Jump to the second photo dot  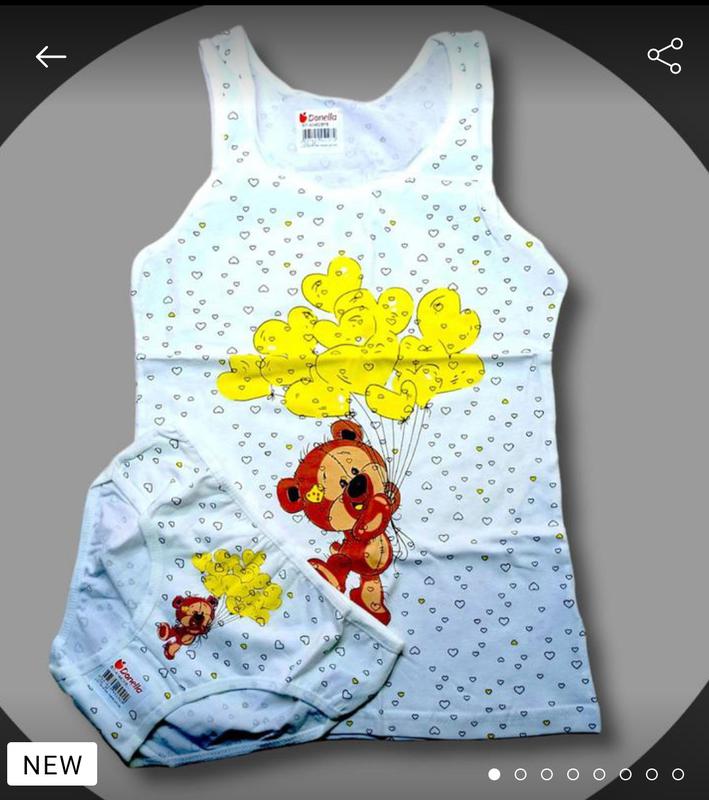(x=520, y=774)
